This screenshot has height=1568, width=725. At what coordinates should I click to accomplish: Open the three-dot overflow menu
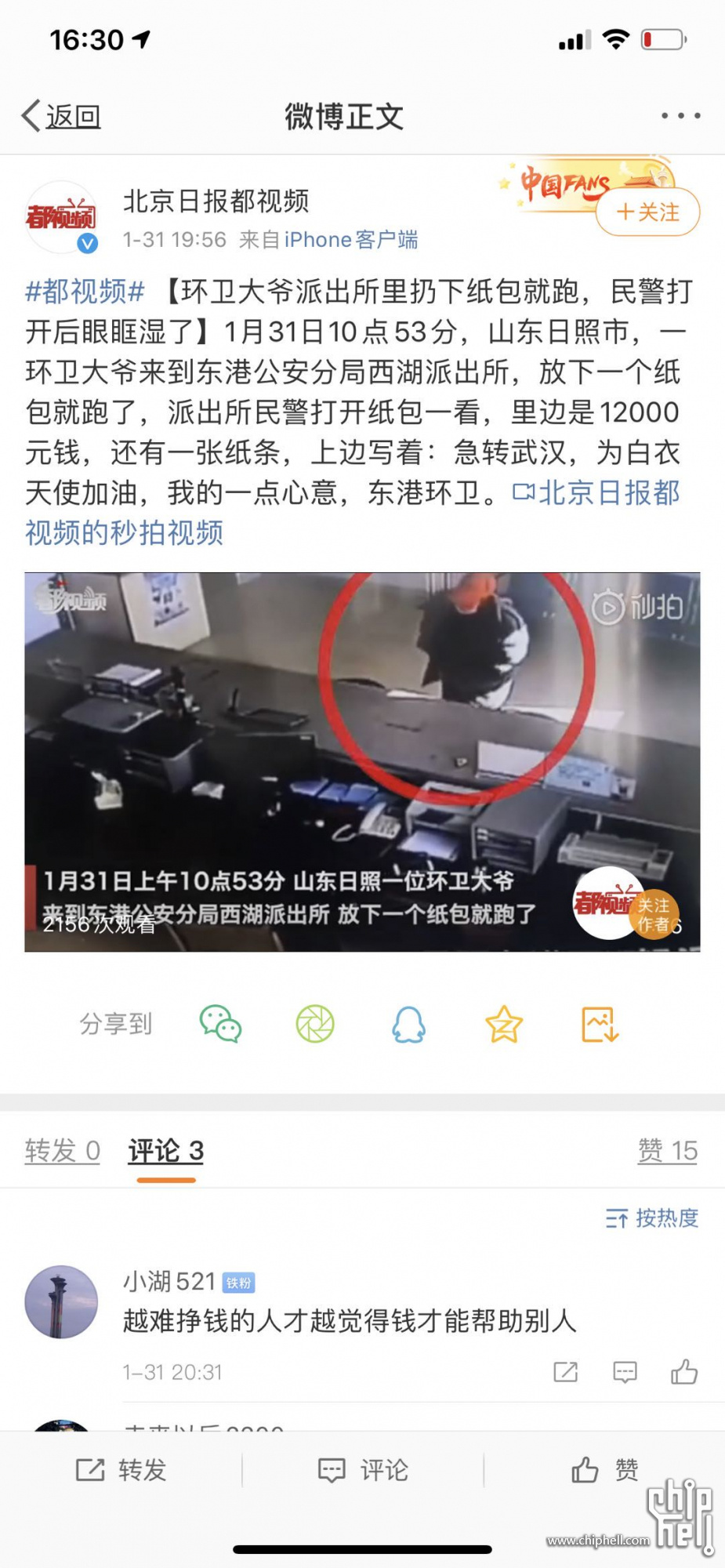click(680, 115)
